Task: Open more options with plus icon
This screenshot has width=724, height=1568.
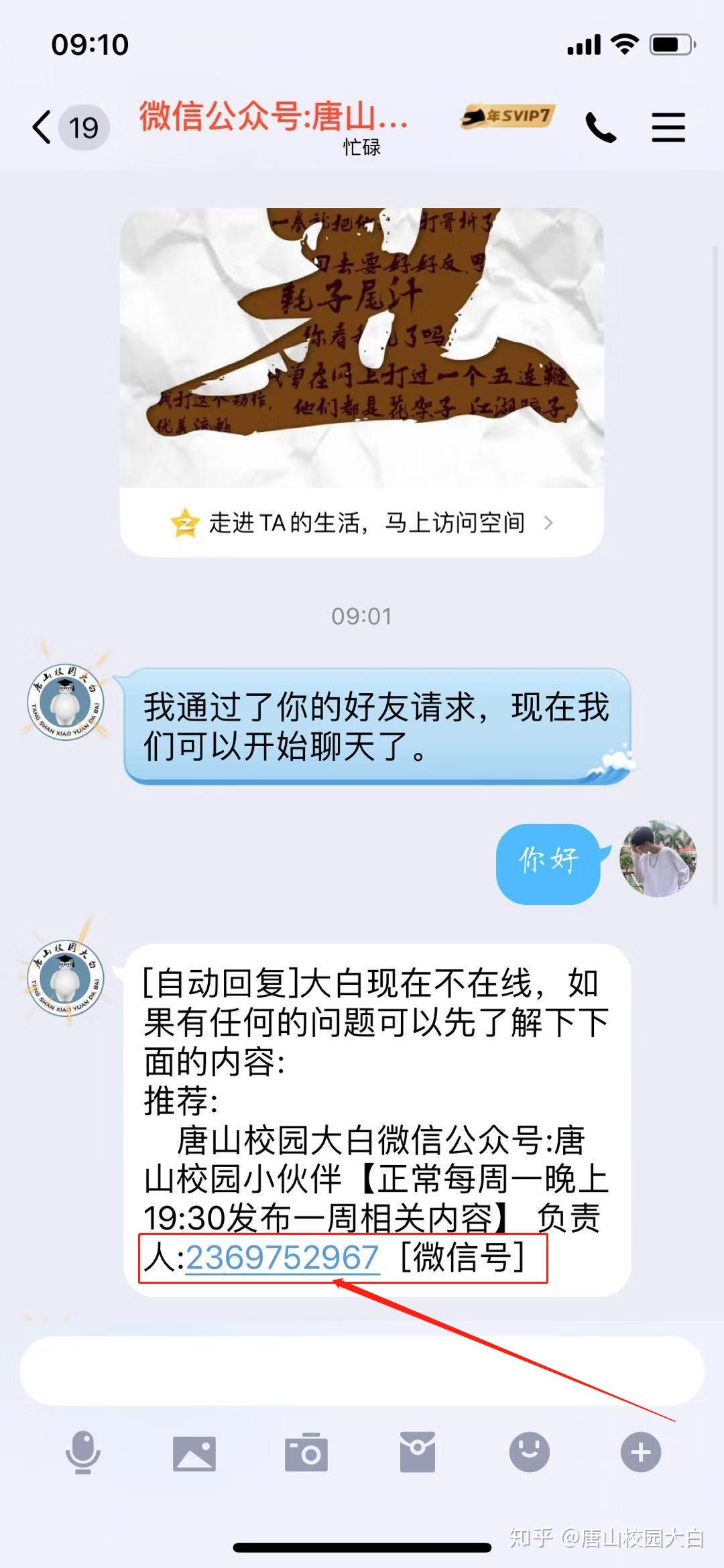Action: coord(641,1452)
